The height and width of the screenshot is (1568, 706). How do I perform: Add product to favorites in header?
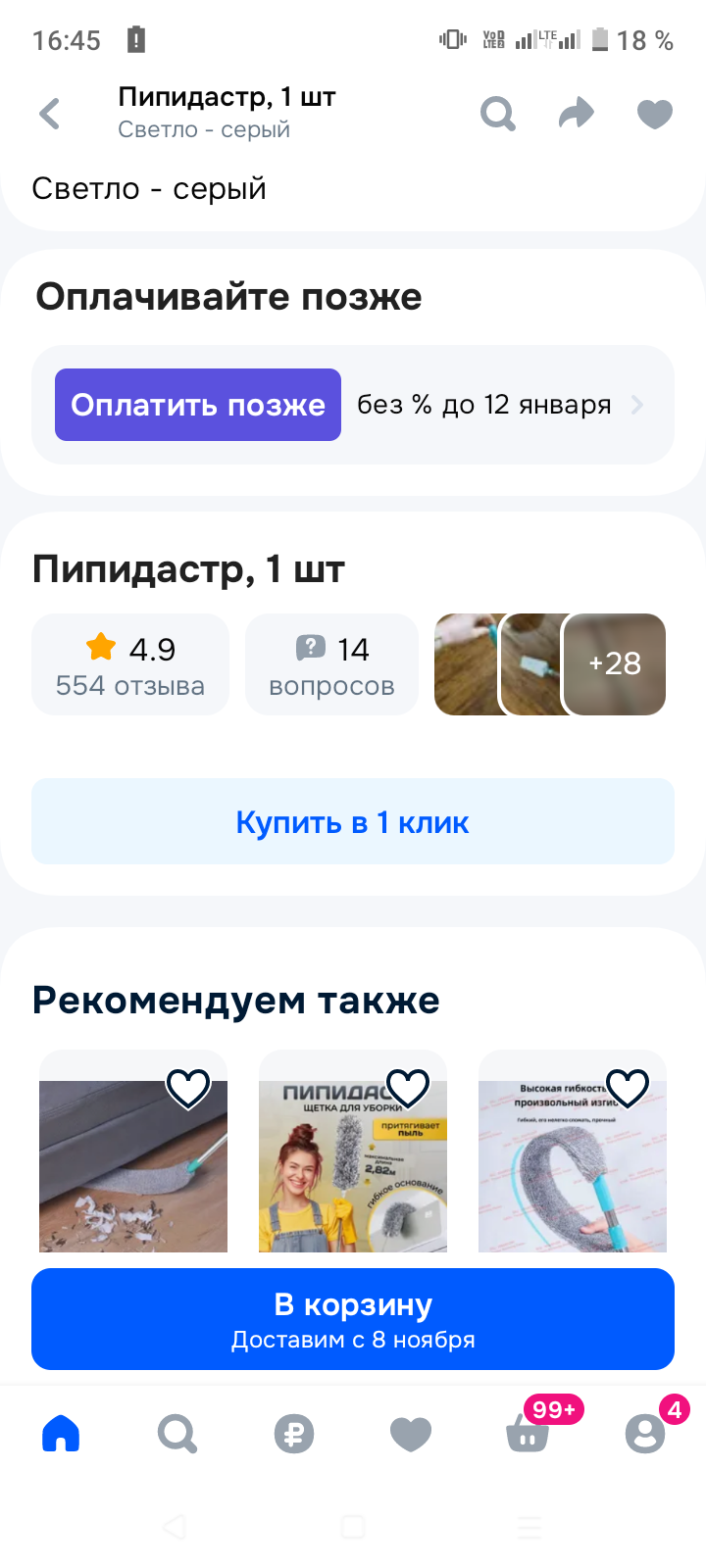pos(654,114)
